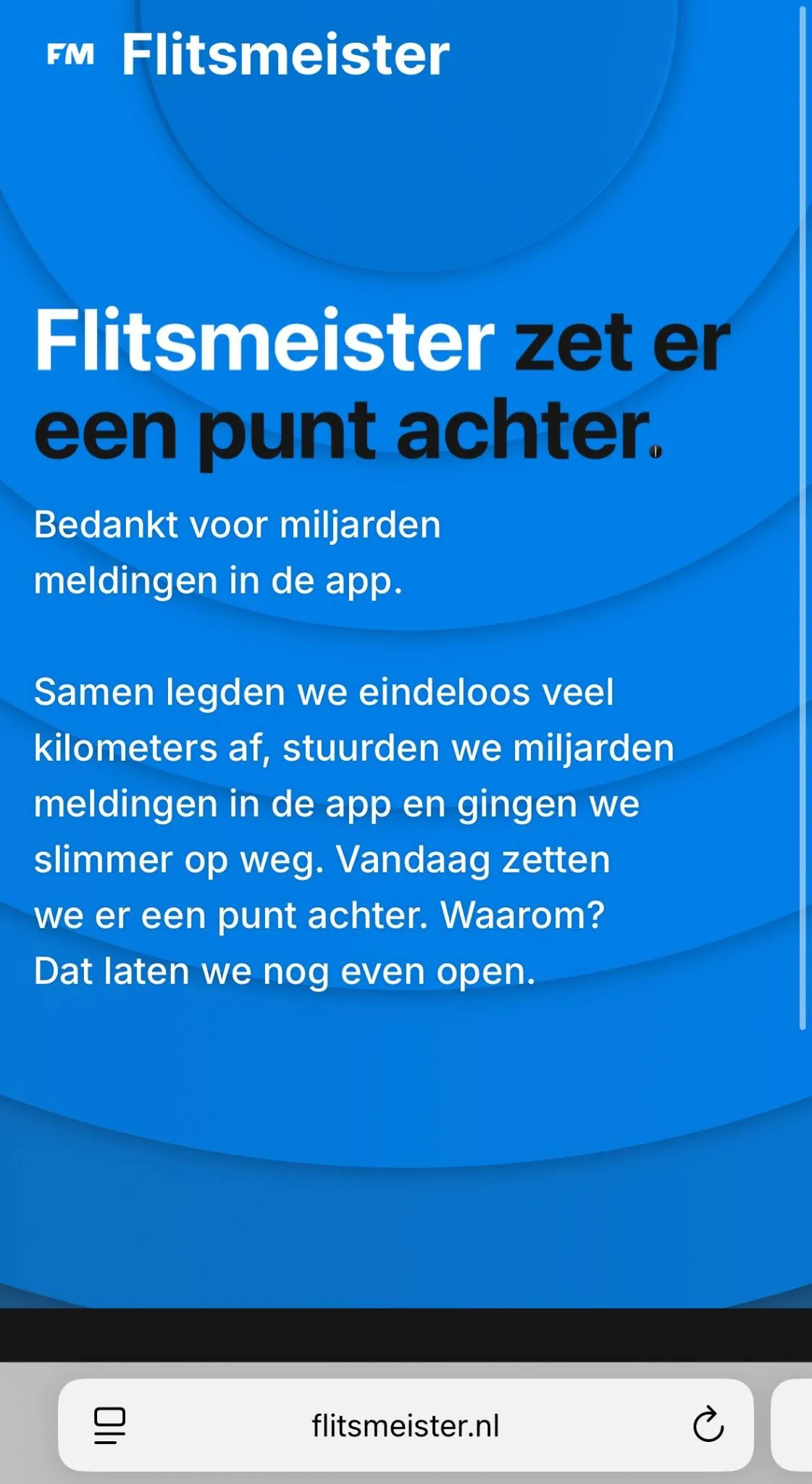Click the text 'Bedankt voor miljarden meldingen'

click(239, 551)
